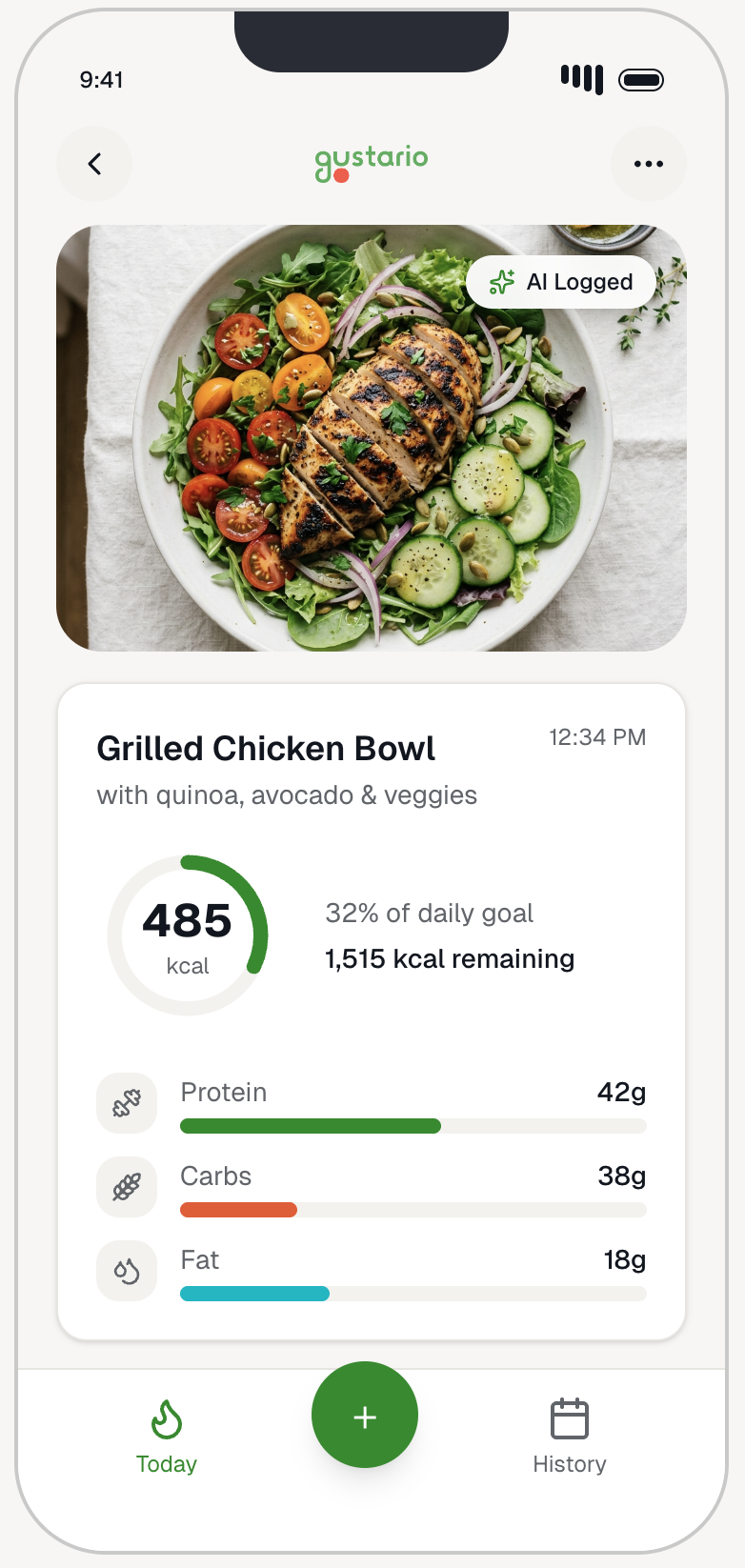Expand the Grilled Chicken Bowl details

point(266,749)
